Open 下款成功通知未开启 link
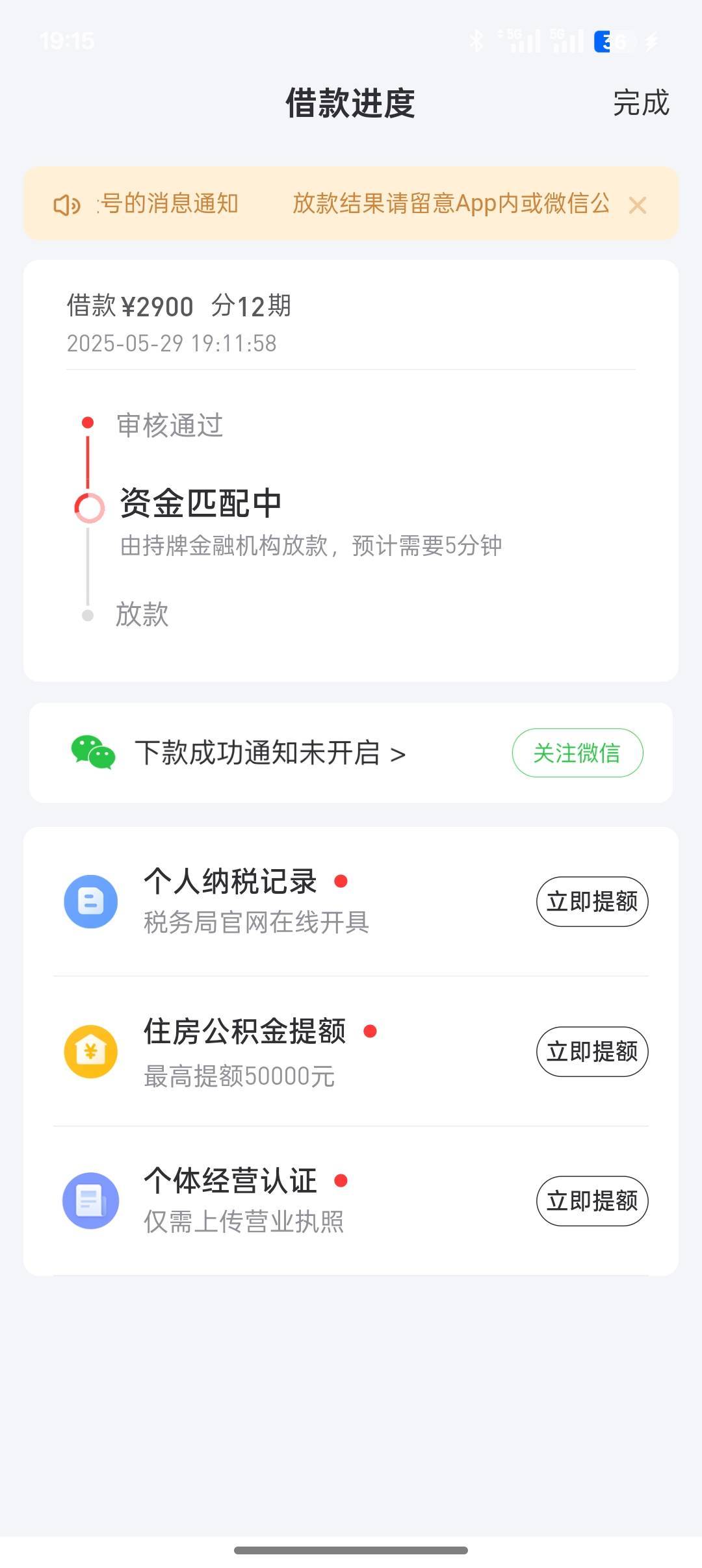Image resolution: width=702 pixels, height=1568 pixels. click(270, 753)
